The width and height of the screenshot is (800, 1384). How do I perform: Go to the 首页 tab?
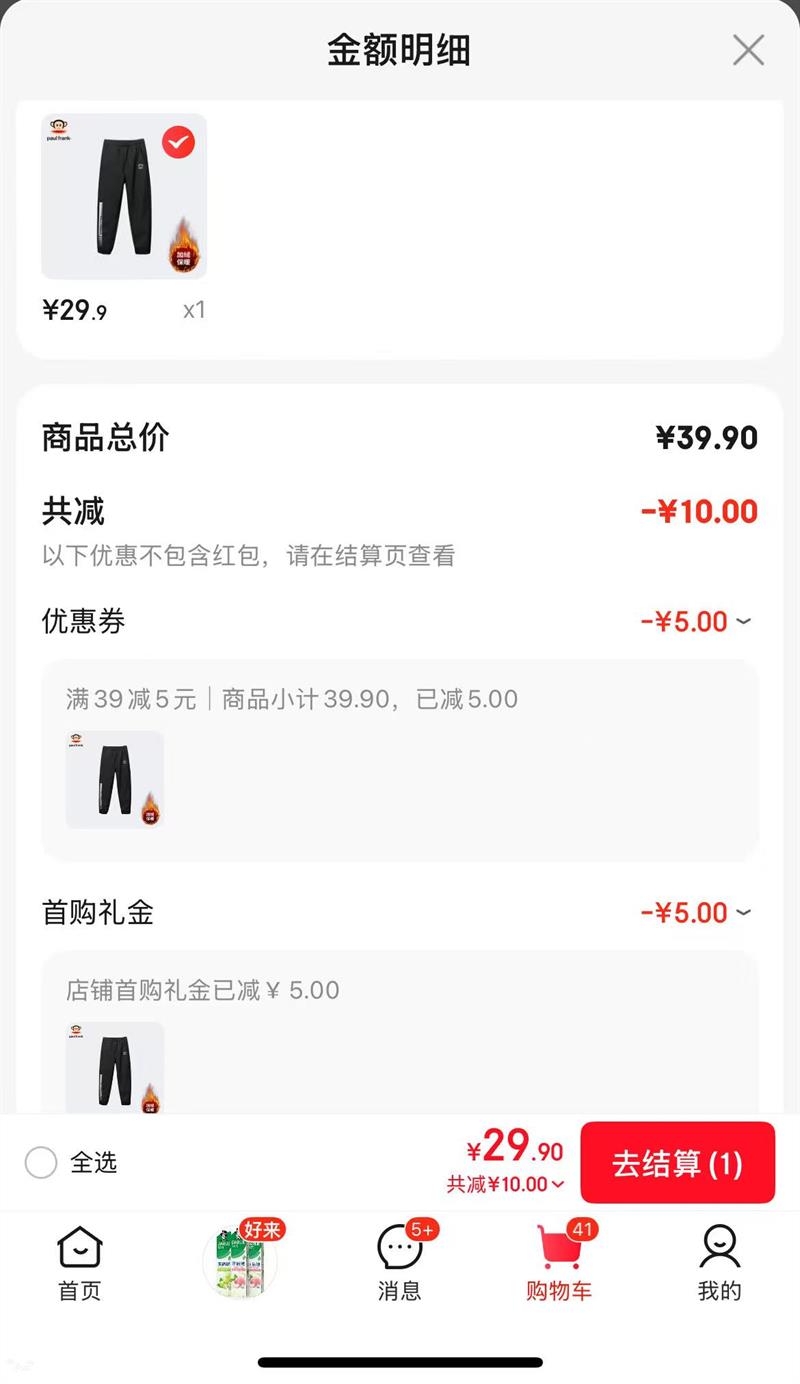(80, 1263)
